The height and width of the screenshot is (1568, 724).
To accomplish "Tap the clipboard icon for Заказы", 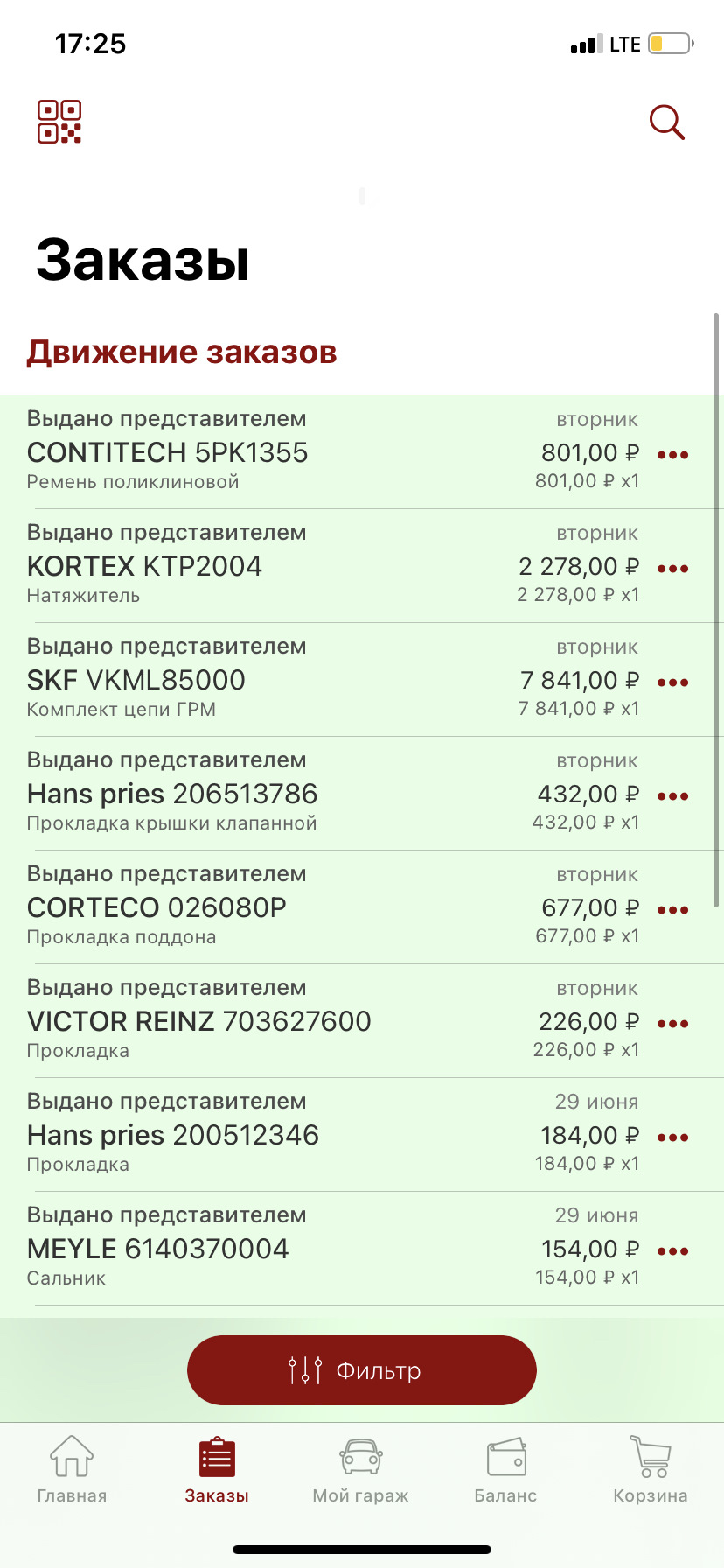I will click(216, 1456).
